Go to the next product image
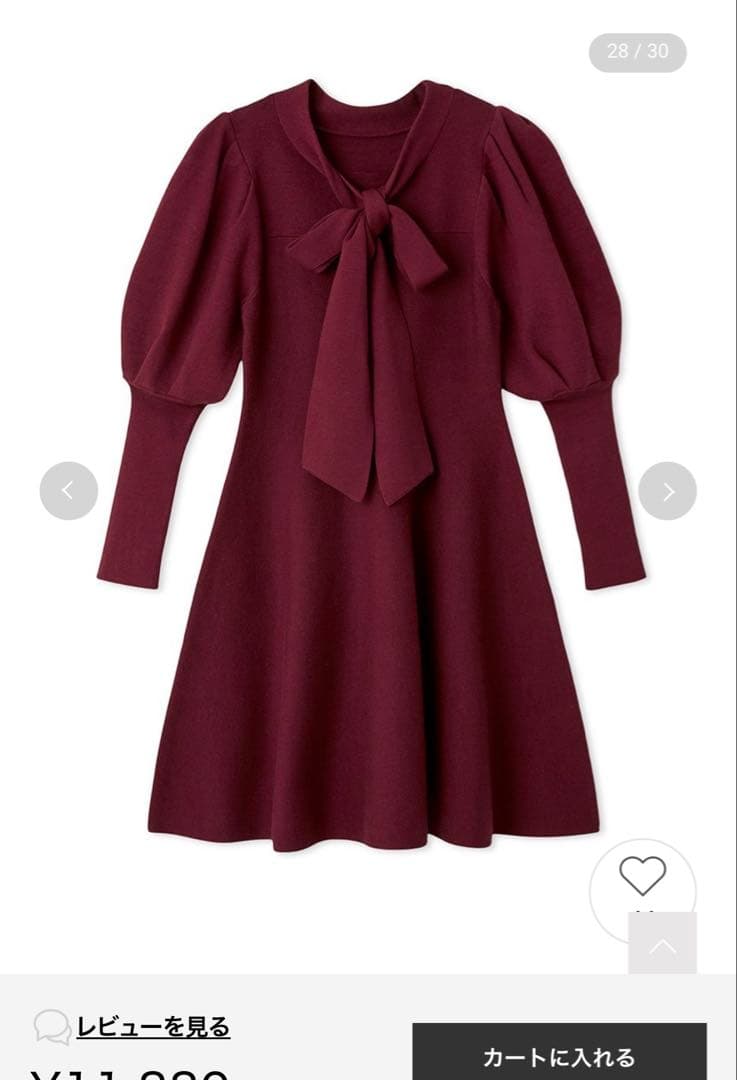Viewport: 737px width, 1080px height. (667, 491)
